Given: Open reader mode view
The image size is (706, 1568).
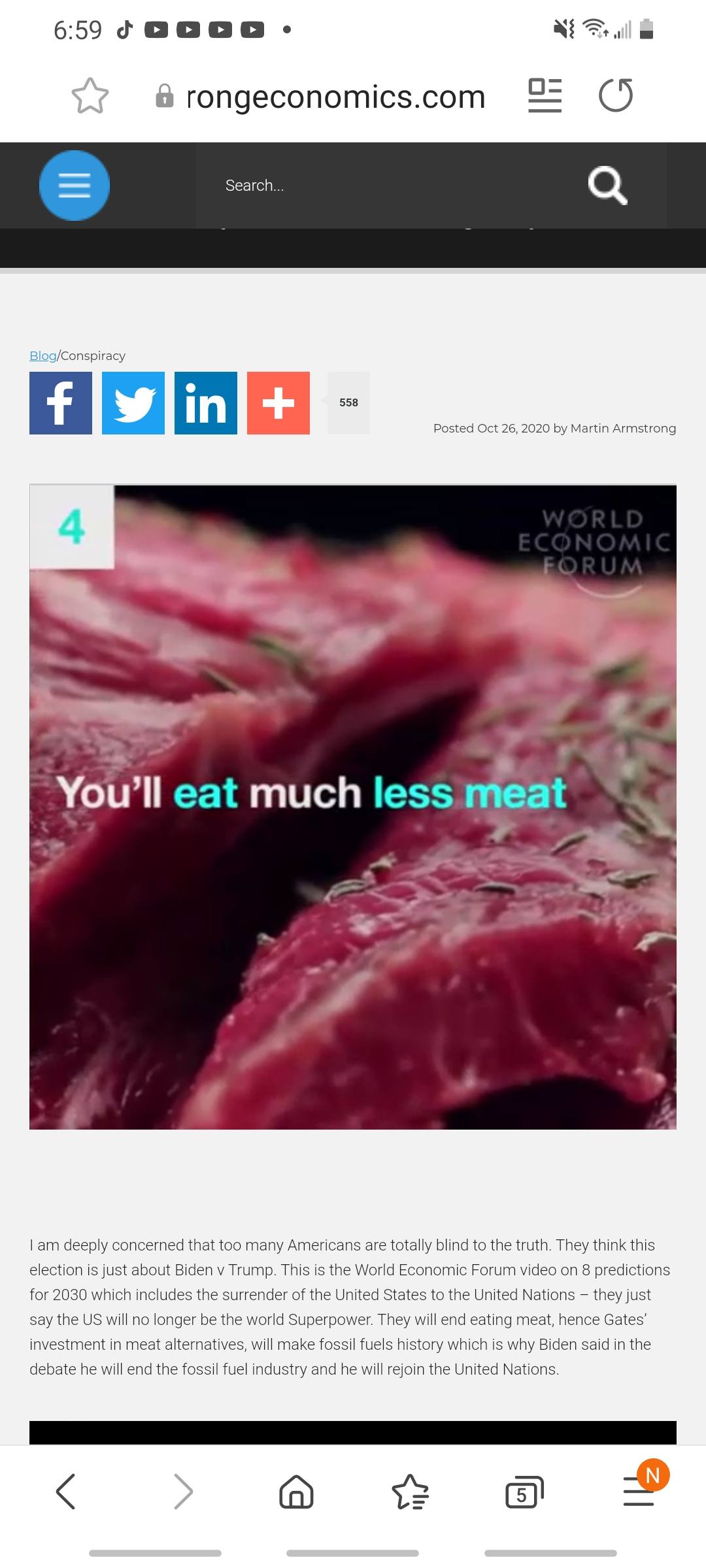Looking at the screenshot, I should (545, 95).
